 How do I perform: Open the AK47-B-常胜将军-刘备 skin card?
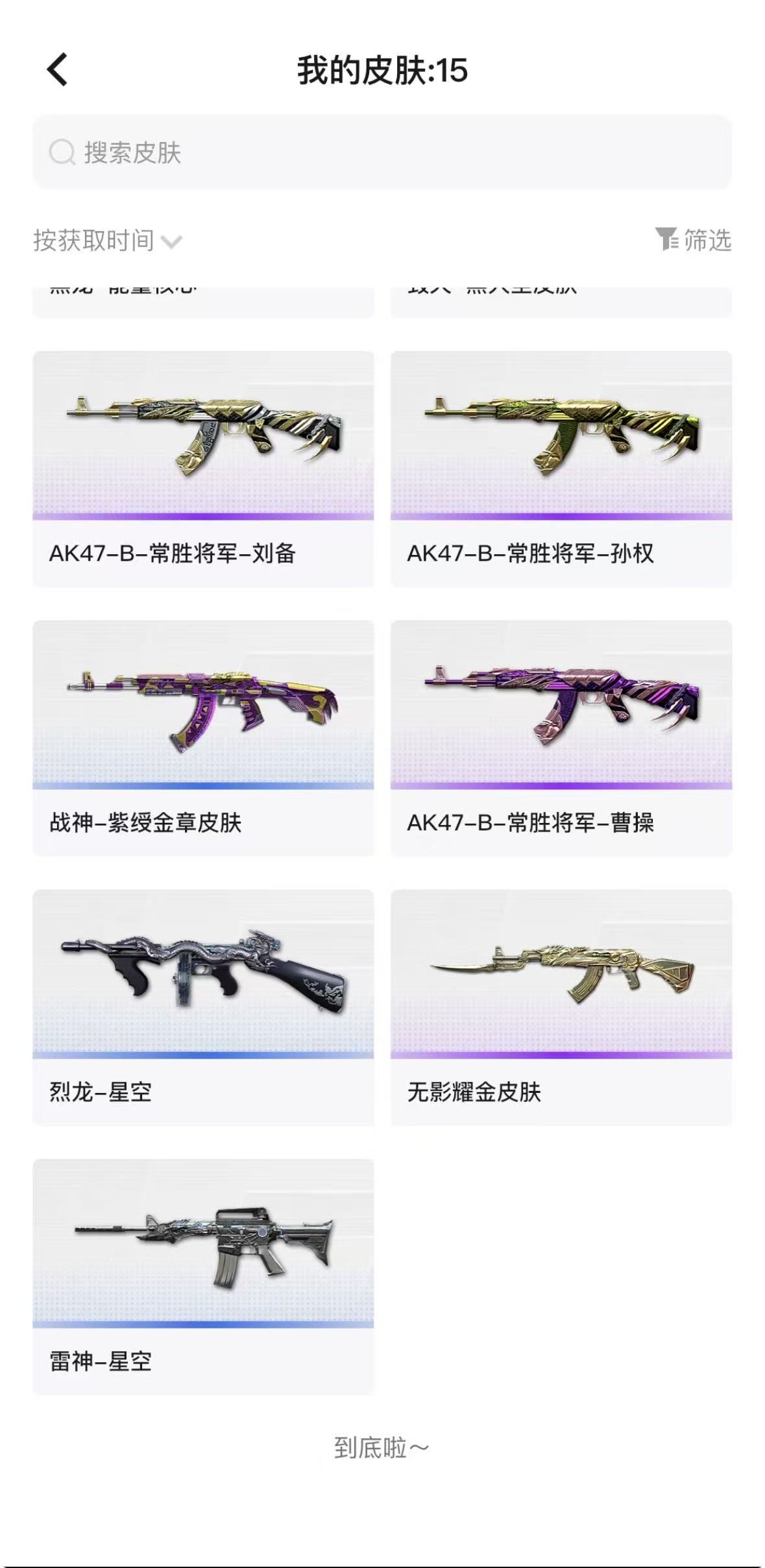tap(203, 469)
